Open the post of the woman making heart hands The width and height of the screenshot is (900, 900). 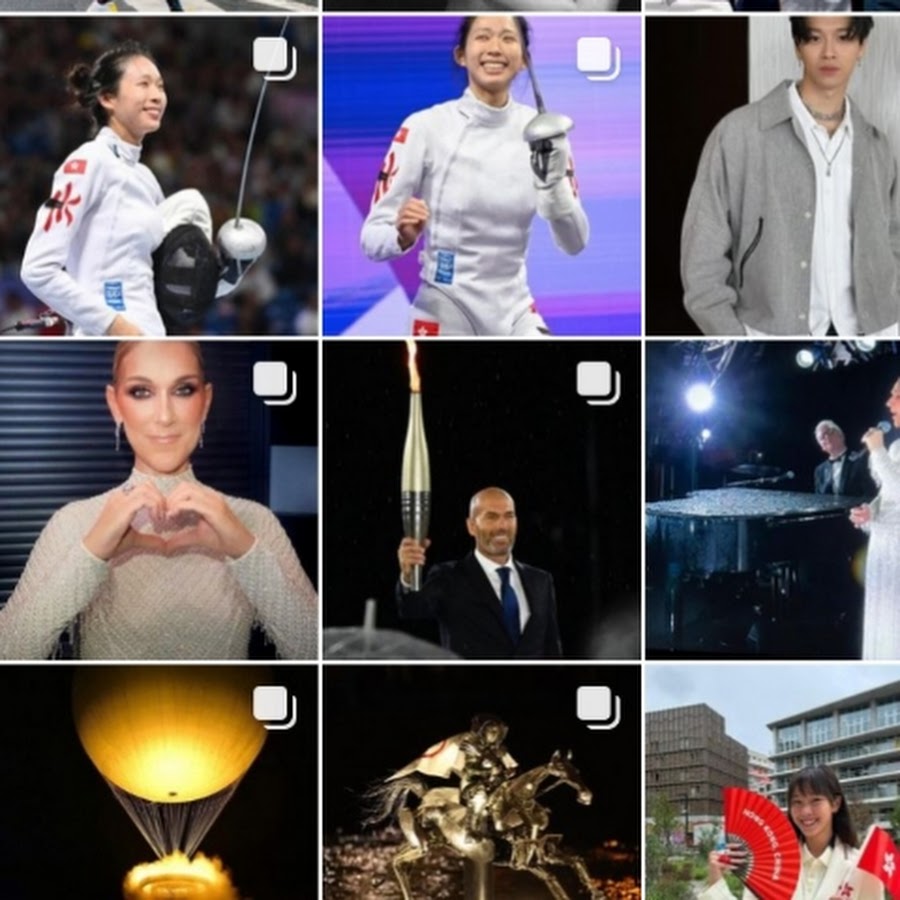[159, 500]
